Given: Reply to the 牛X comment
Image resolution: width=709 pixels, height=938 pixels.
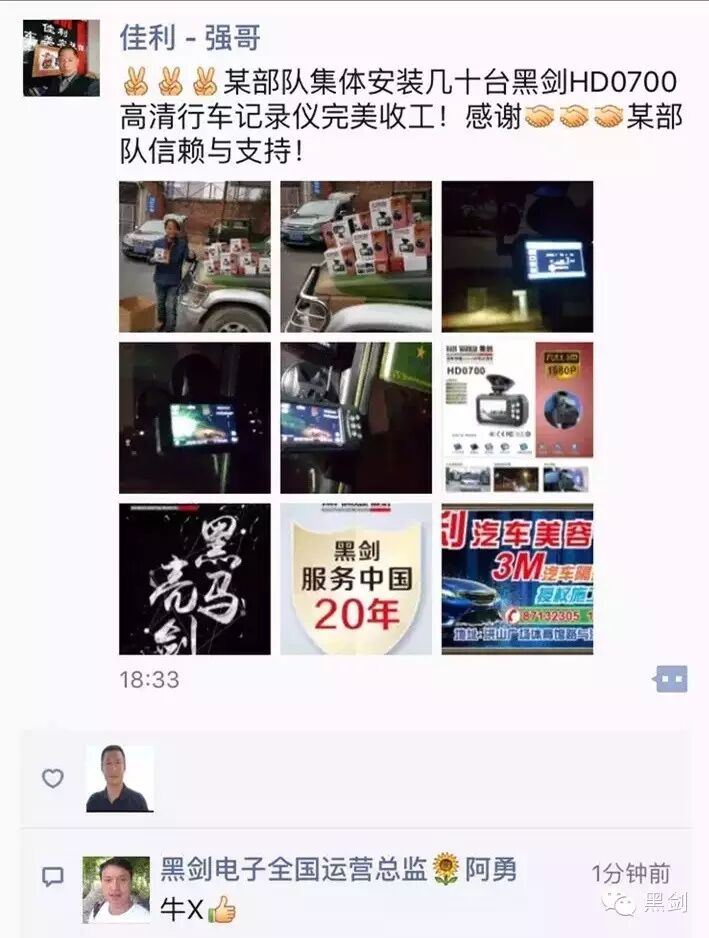Looking at the screenshot, I should (197, 909).
